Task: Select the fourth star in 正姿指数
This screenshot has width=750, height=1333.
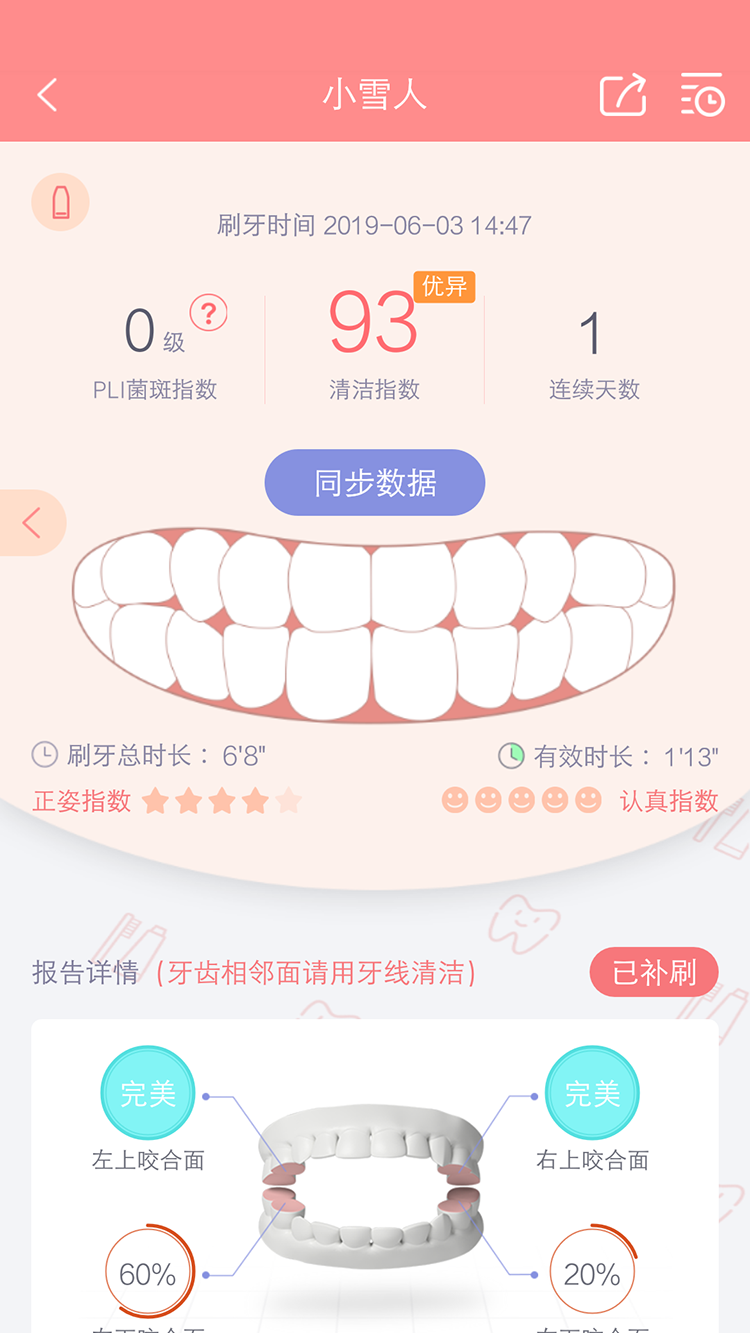Action: 253,799
